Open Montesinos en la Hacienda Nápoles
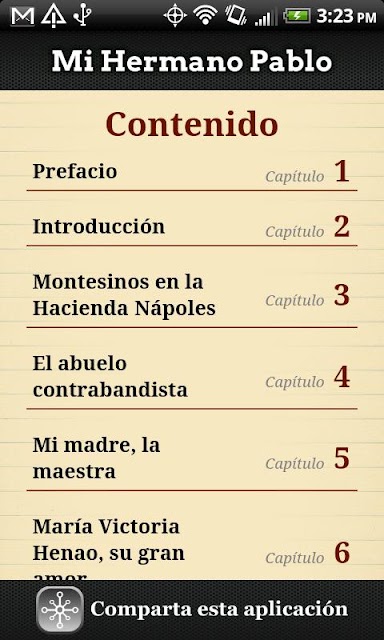Viewport: 384px width, 640px height. 192,295
